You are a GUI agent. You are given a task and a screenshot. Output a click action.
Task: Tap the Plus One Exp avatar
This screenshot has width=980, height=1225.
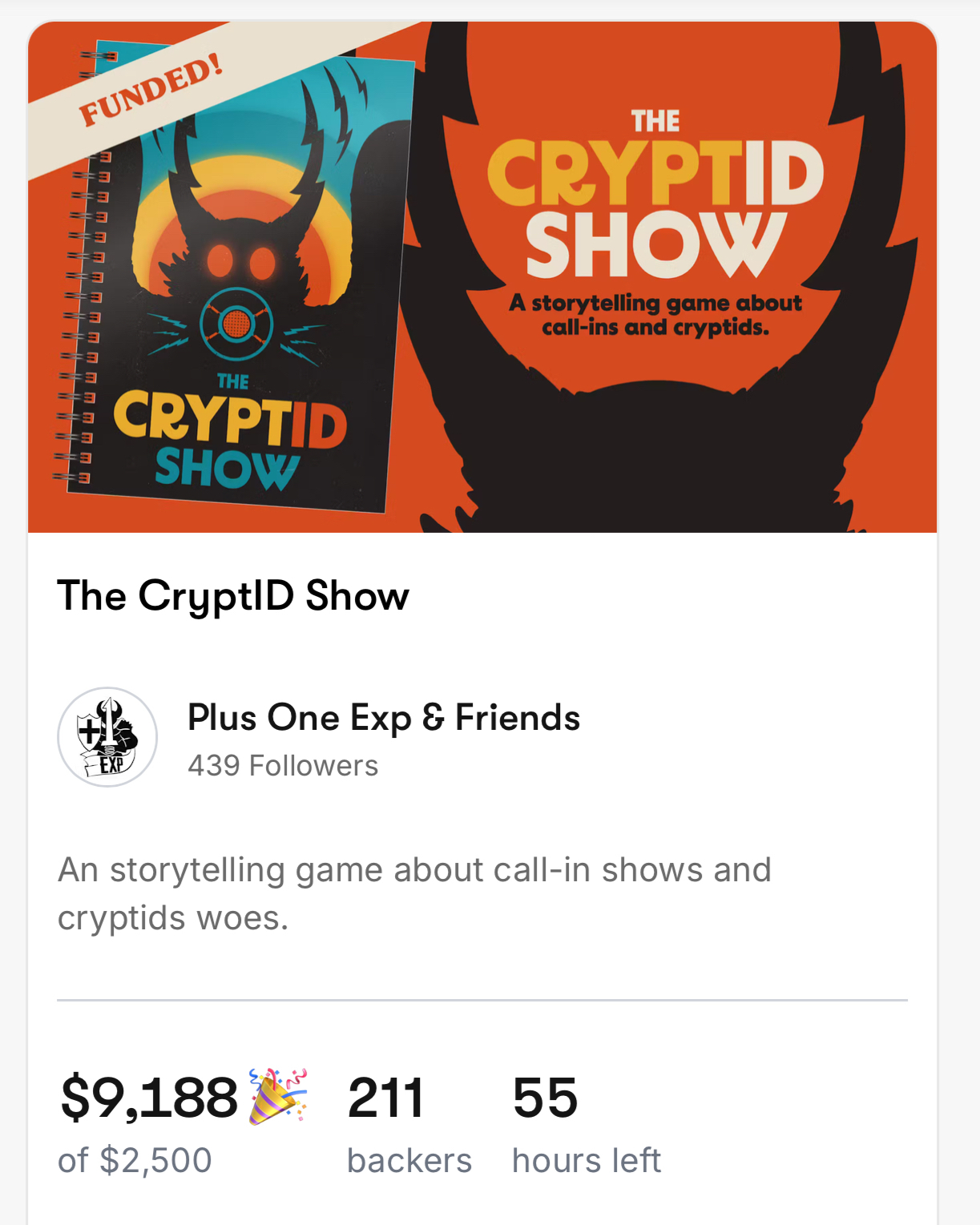[x=107, y=737]
